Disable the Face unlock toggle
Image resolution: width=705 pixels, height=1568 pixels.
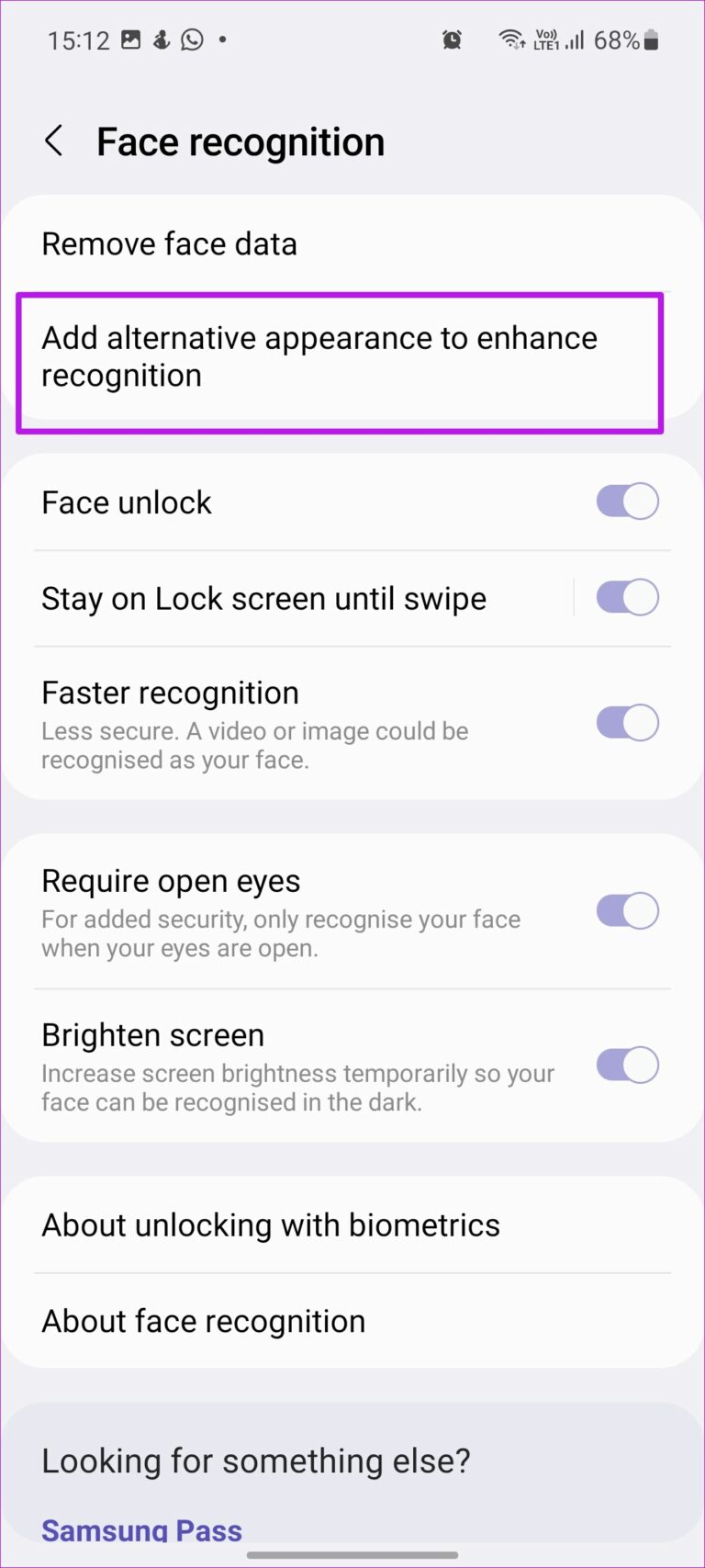(627, 502)
